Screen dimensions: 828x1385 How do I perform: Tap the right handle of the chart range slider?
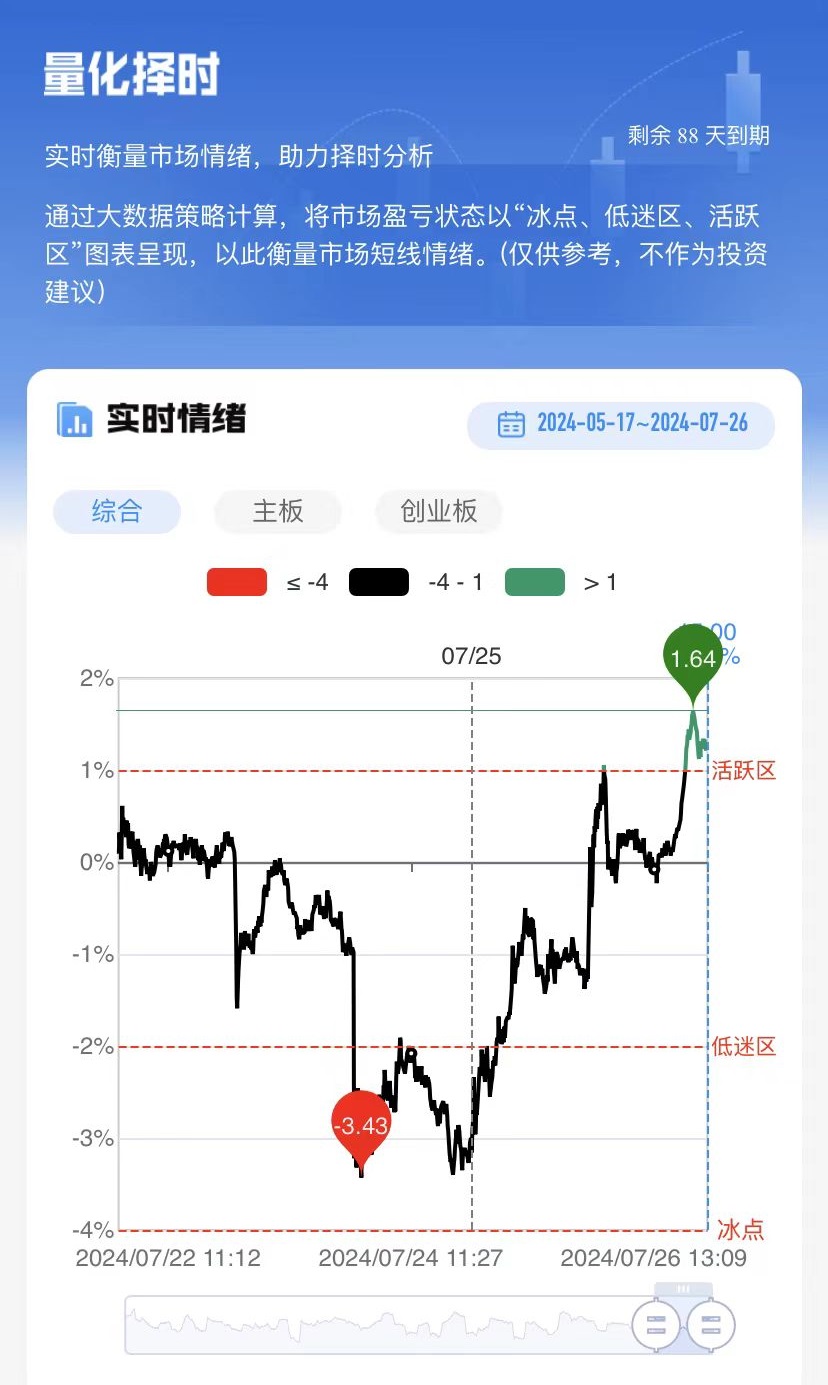click(x=711, y=1326)
